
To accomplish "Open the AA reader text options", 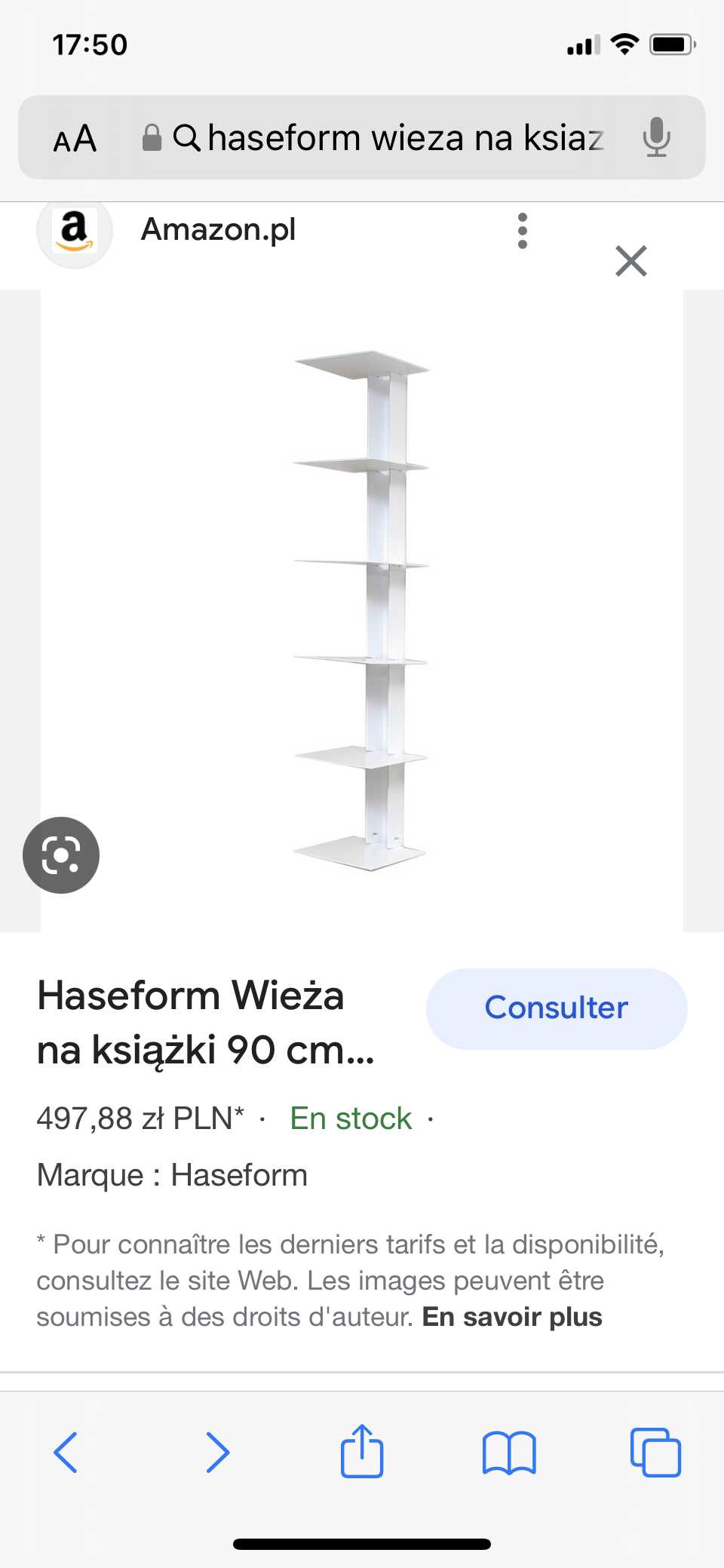I will click(75, 138).
